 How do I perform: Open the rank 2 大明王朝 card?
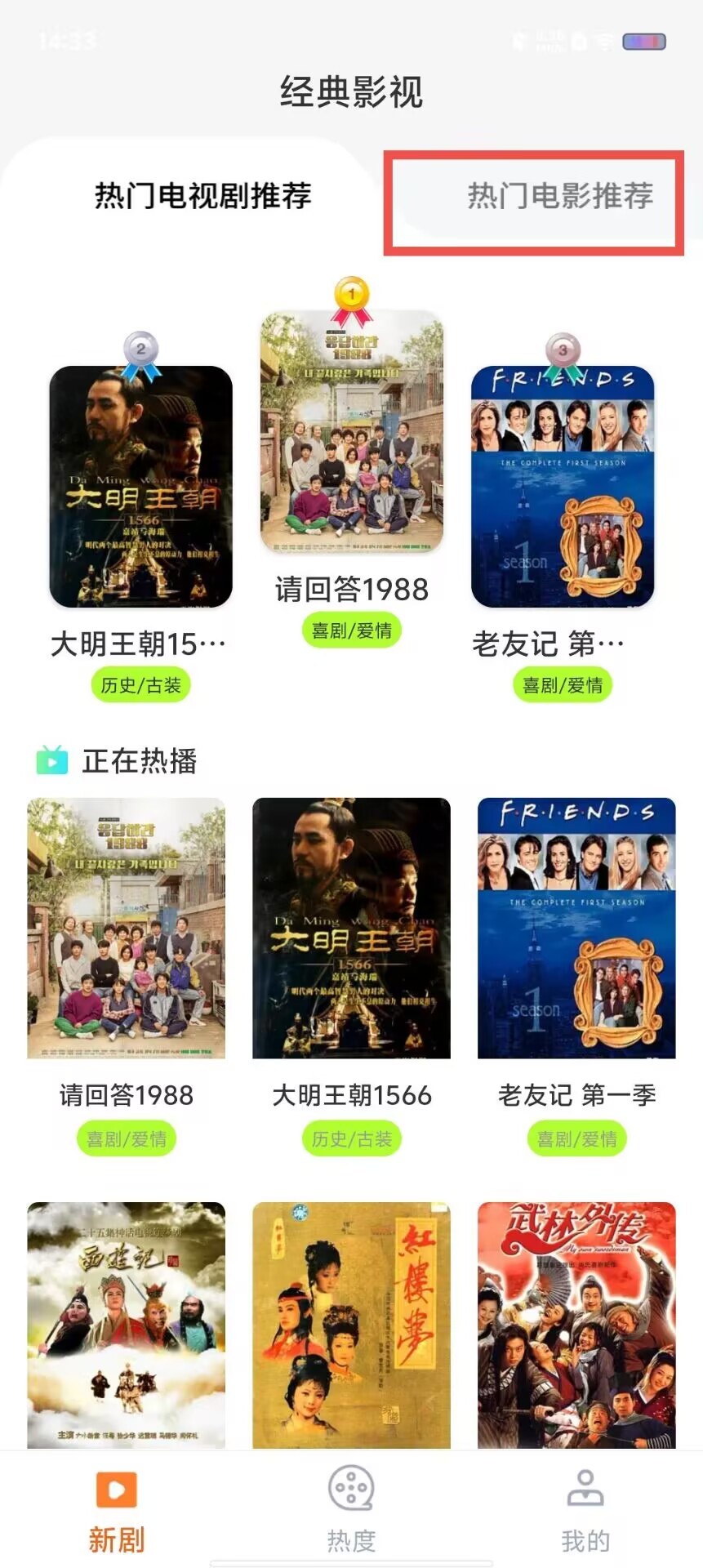[141, 487]
